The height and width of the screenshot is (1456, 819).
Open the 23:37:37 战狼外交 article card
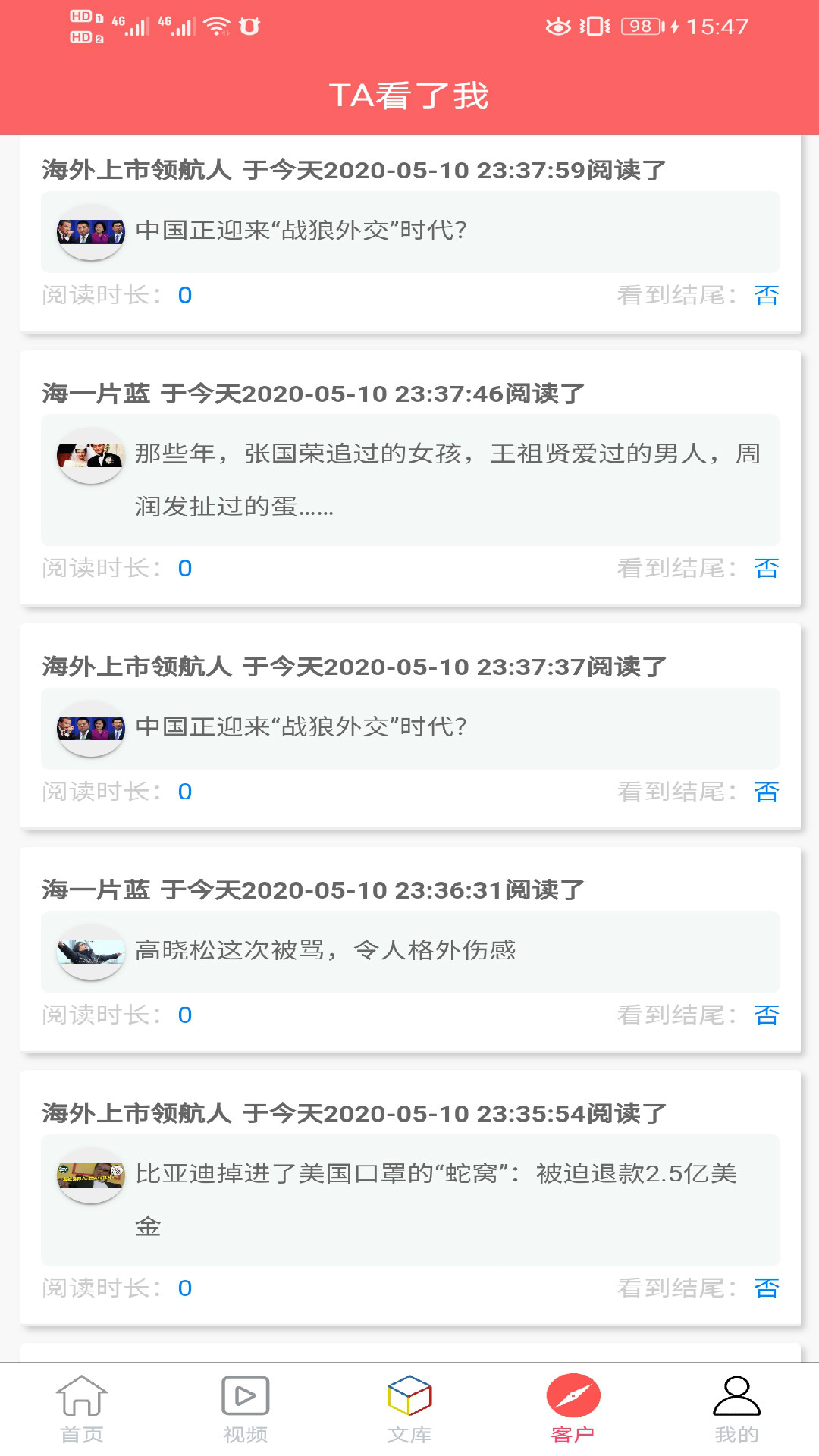tap(409, 728)
